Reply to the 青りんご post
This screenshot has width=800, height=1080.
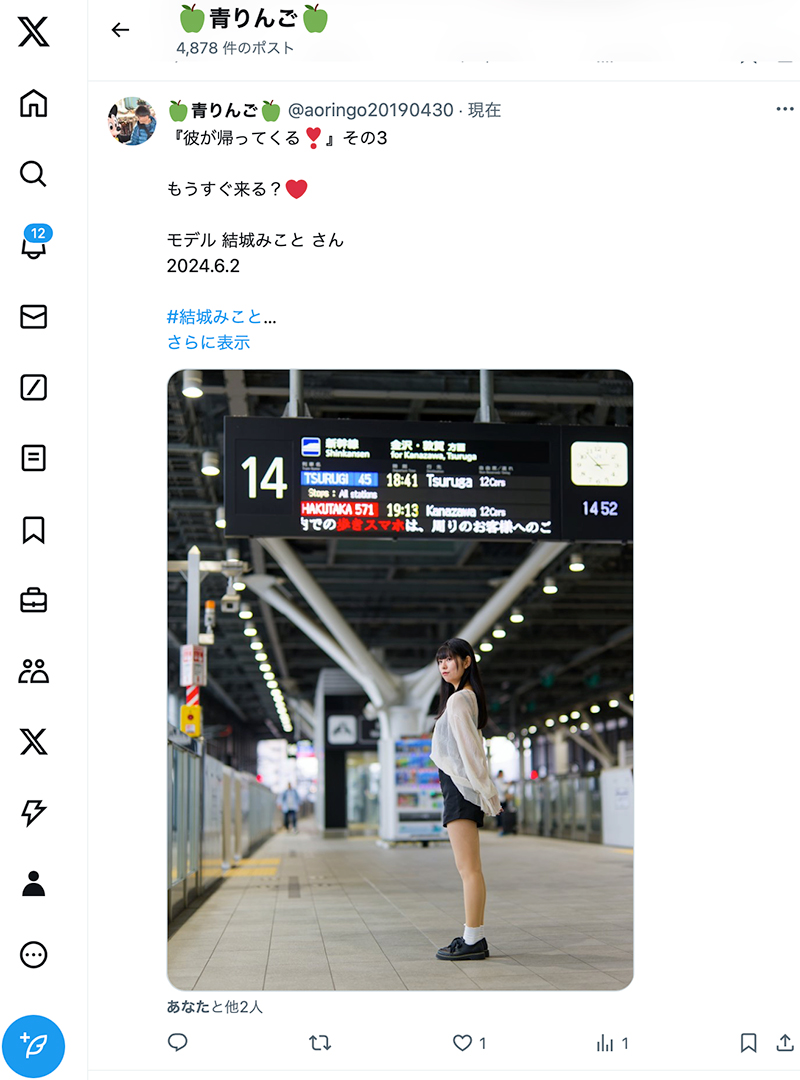coord(178,1043)
